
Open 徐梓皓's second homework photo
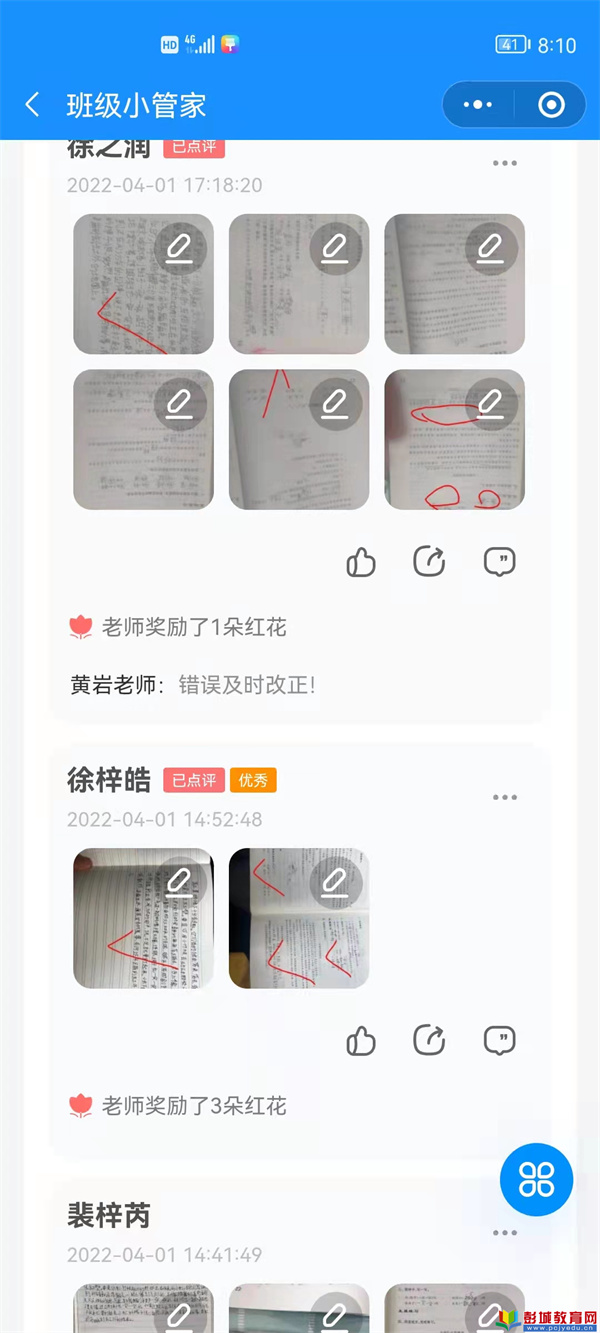(298, 918)
